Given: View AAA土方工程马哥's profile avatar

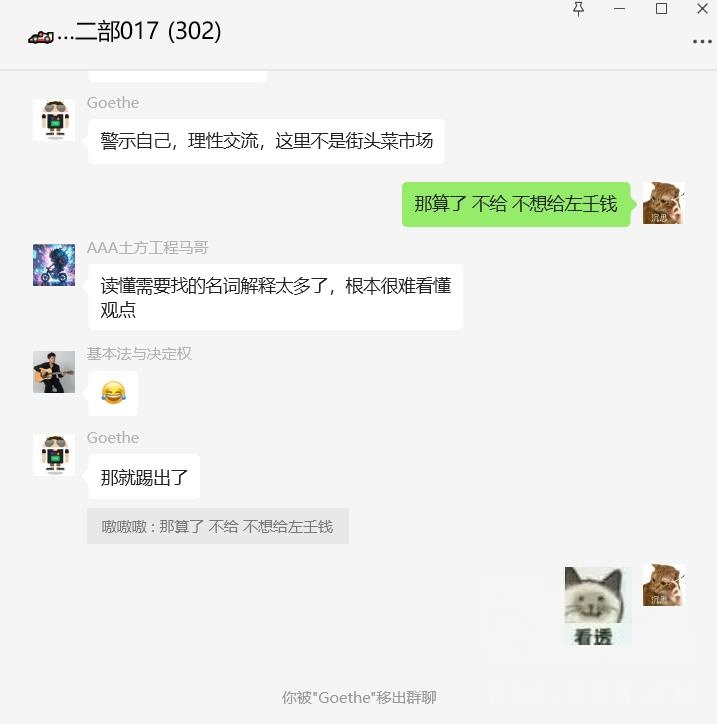Looking at the screenshot, I should (54, 265).
